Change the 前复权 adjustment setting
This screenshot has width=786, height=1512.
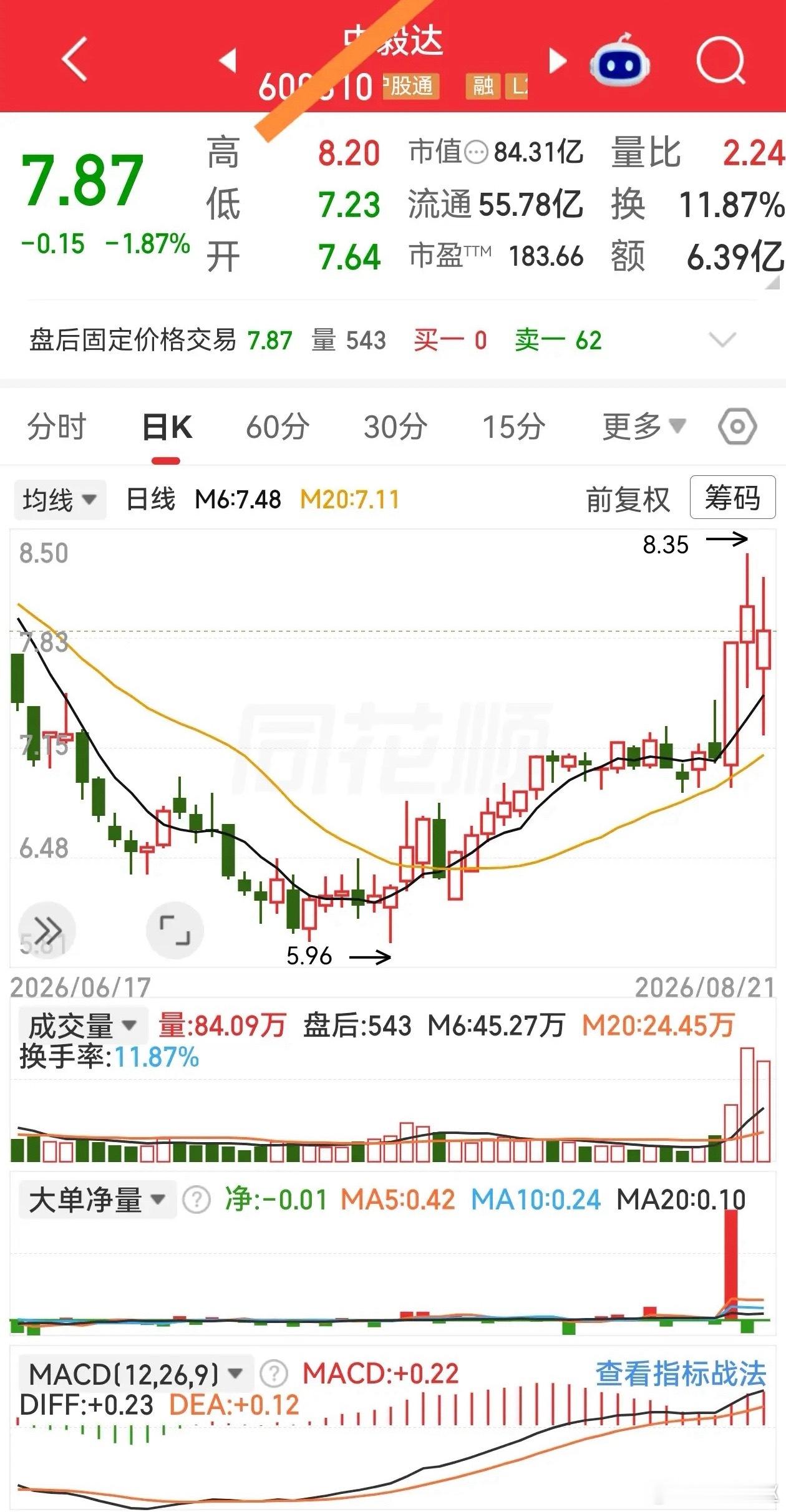[x=628, y=500]
